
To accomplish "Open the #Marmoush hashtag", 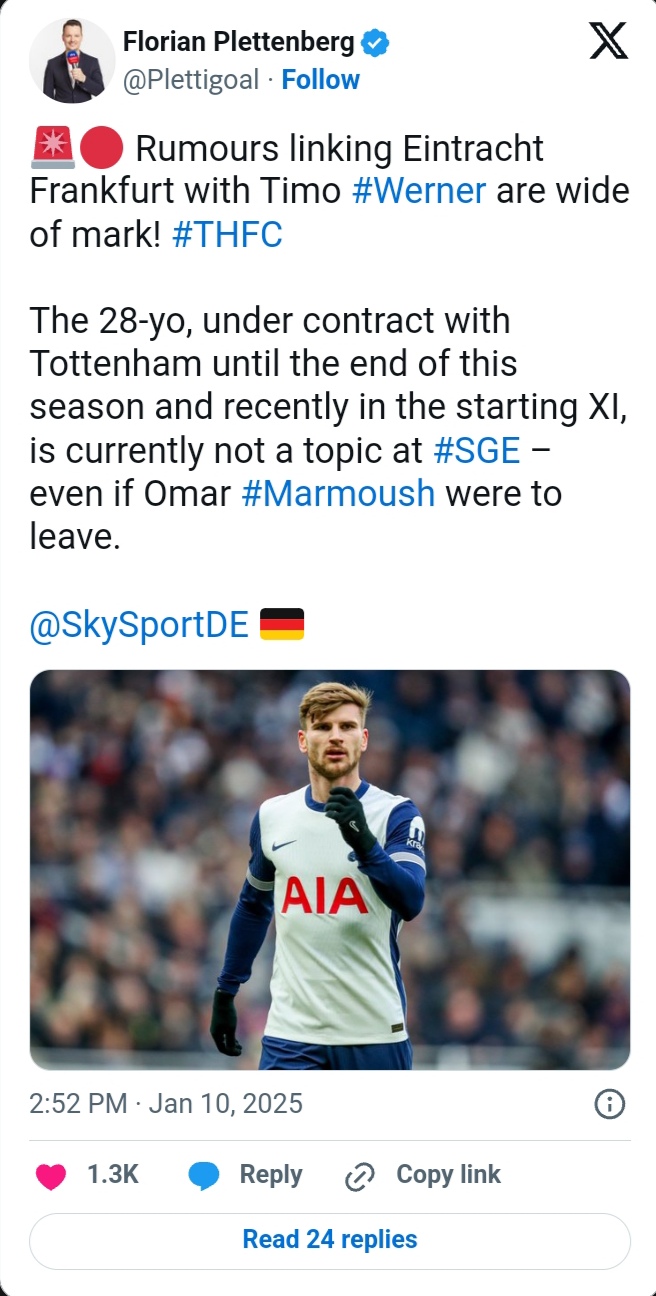I will (x=338, y=494).
